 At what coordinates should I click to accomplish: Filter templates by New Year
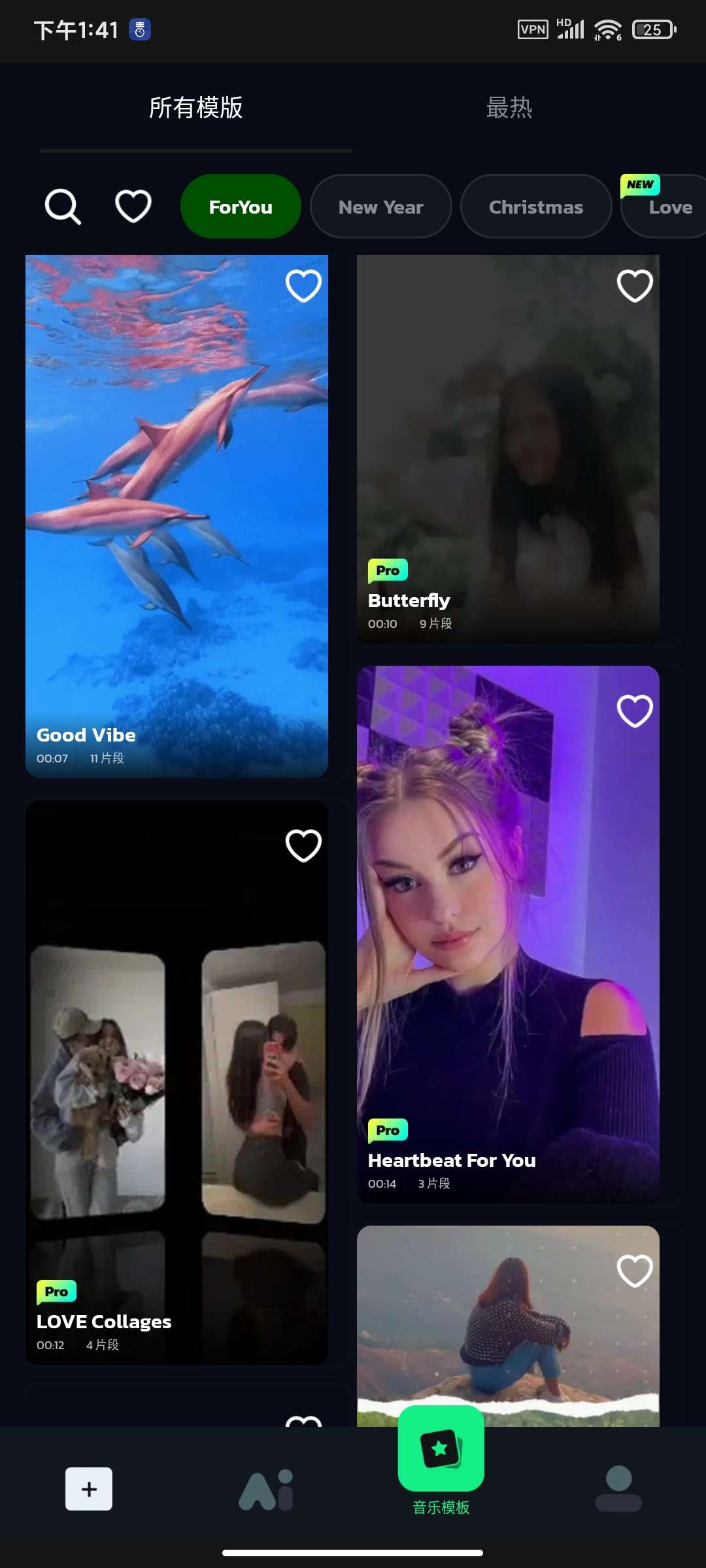(x=380, y=206)
